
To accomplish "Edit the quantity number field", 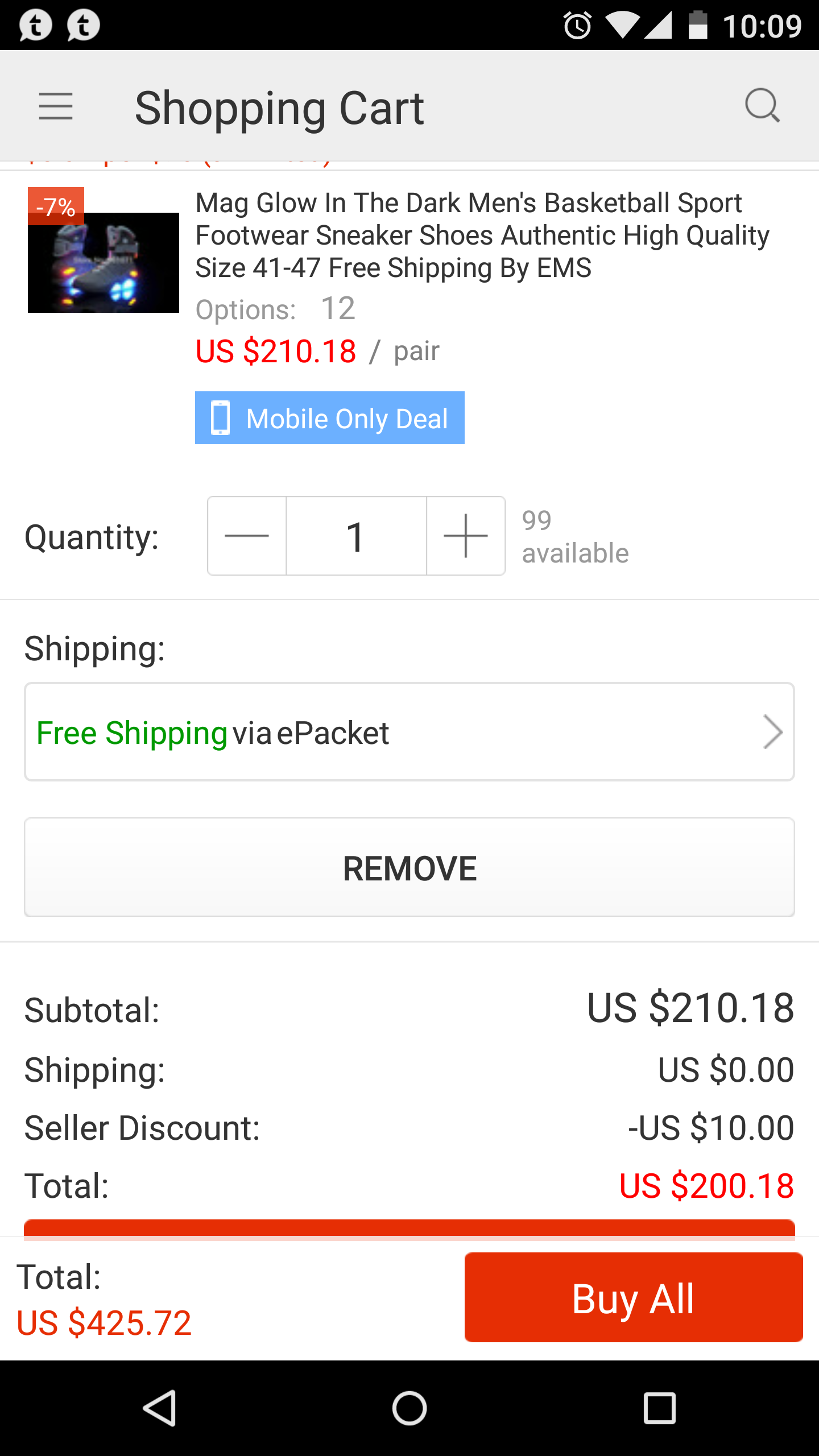I will pyautogui.click(x=356, y=536).
